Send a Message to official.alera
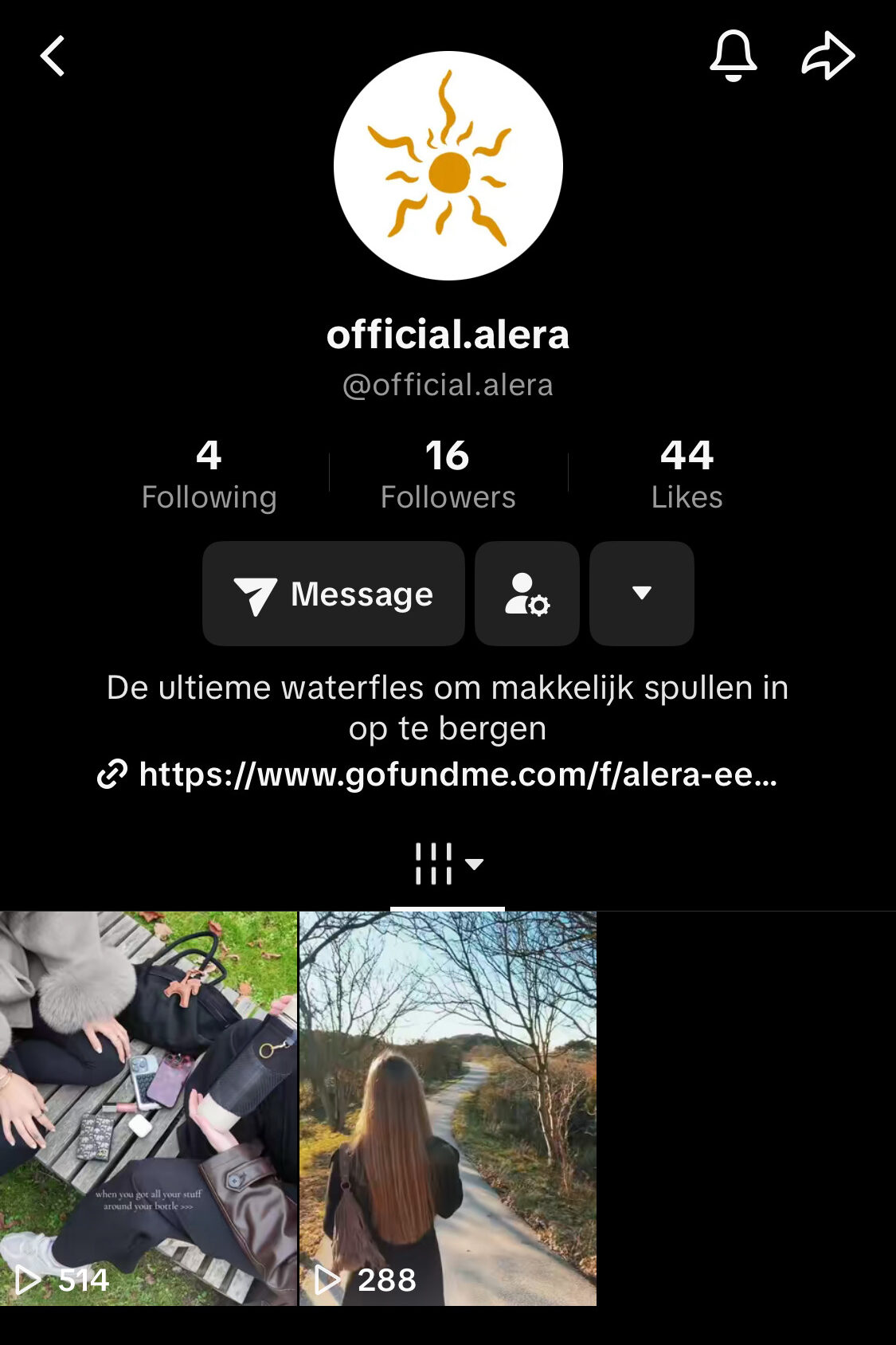This screenshot has height=1345, width=896. (x=334, y=594)
